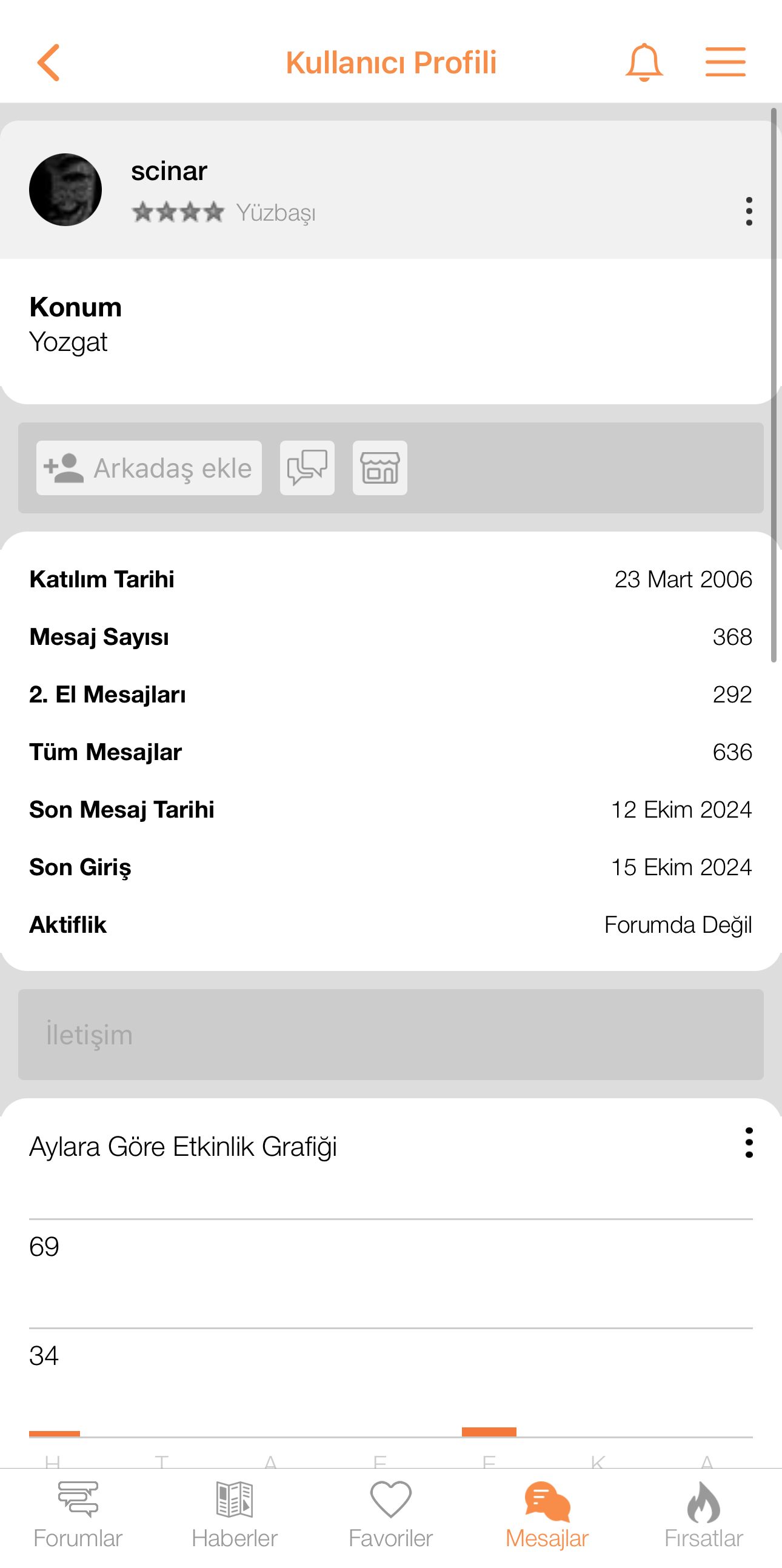Go to the Fırsatlar tab
782x1568 pixels.
[x=703, y=1516]
